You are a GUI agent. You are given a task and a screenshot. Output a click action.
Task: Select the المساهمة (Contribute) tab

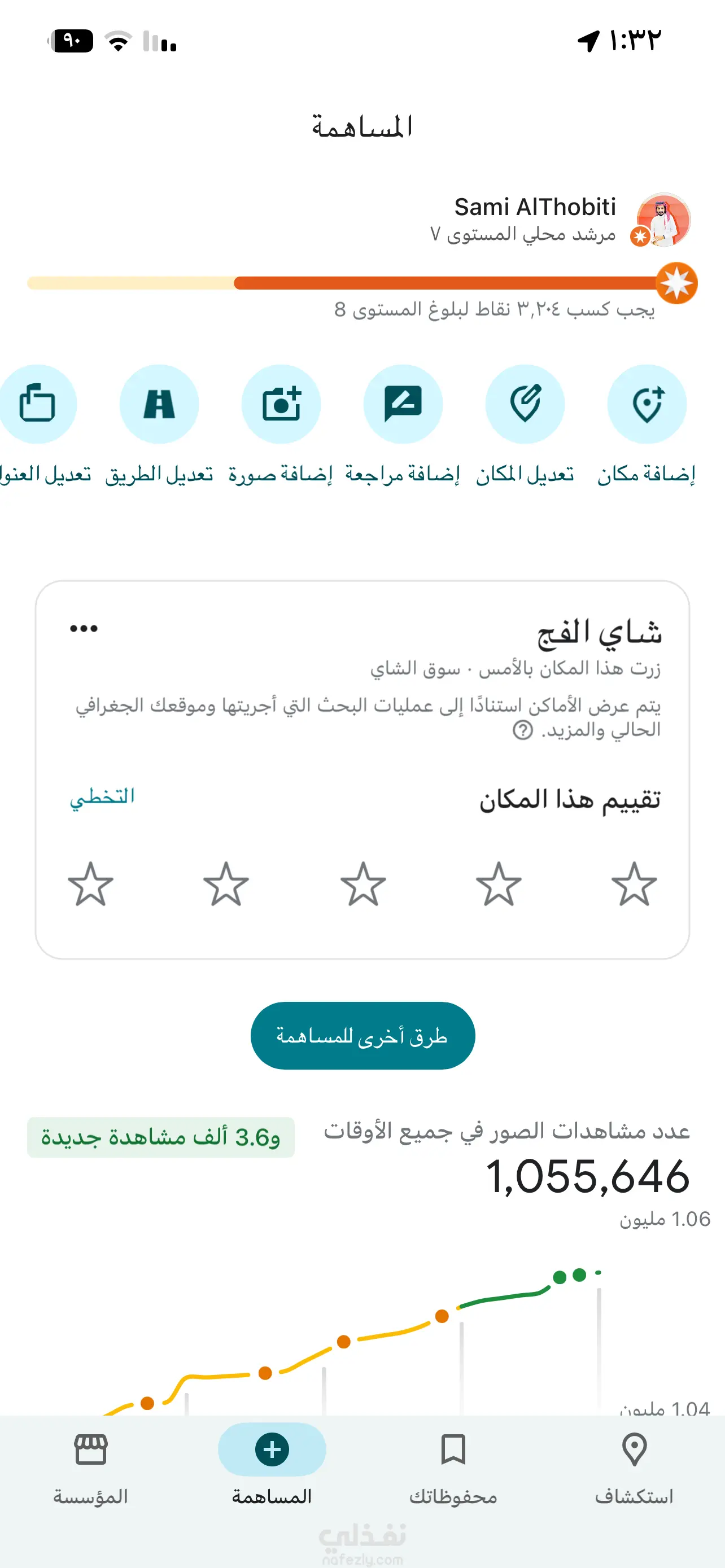pos(272,1467)
